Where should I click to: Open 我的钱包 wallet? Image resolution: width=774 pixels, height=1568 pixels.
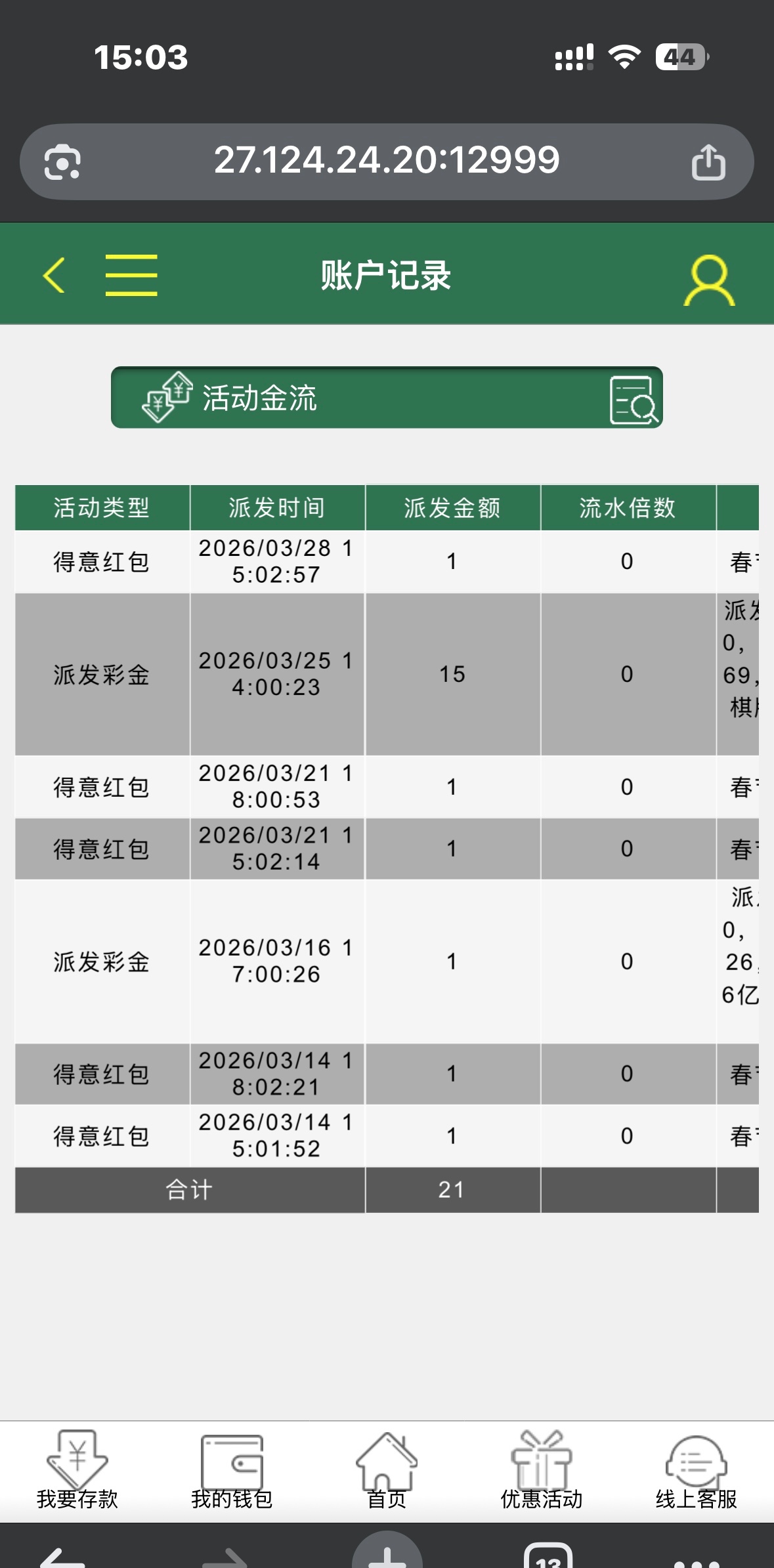(x=232, y=1470)
